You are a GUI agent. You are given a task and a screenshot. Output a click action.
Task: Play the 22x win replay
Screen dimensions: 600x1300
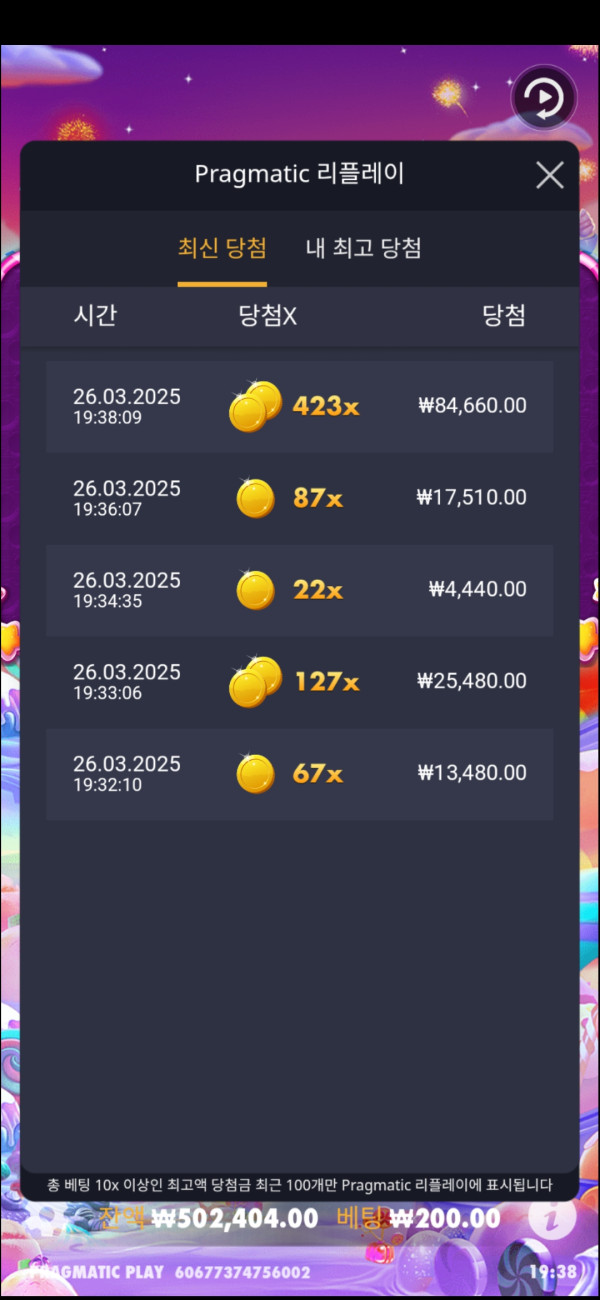click(299, 590)
